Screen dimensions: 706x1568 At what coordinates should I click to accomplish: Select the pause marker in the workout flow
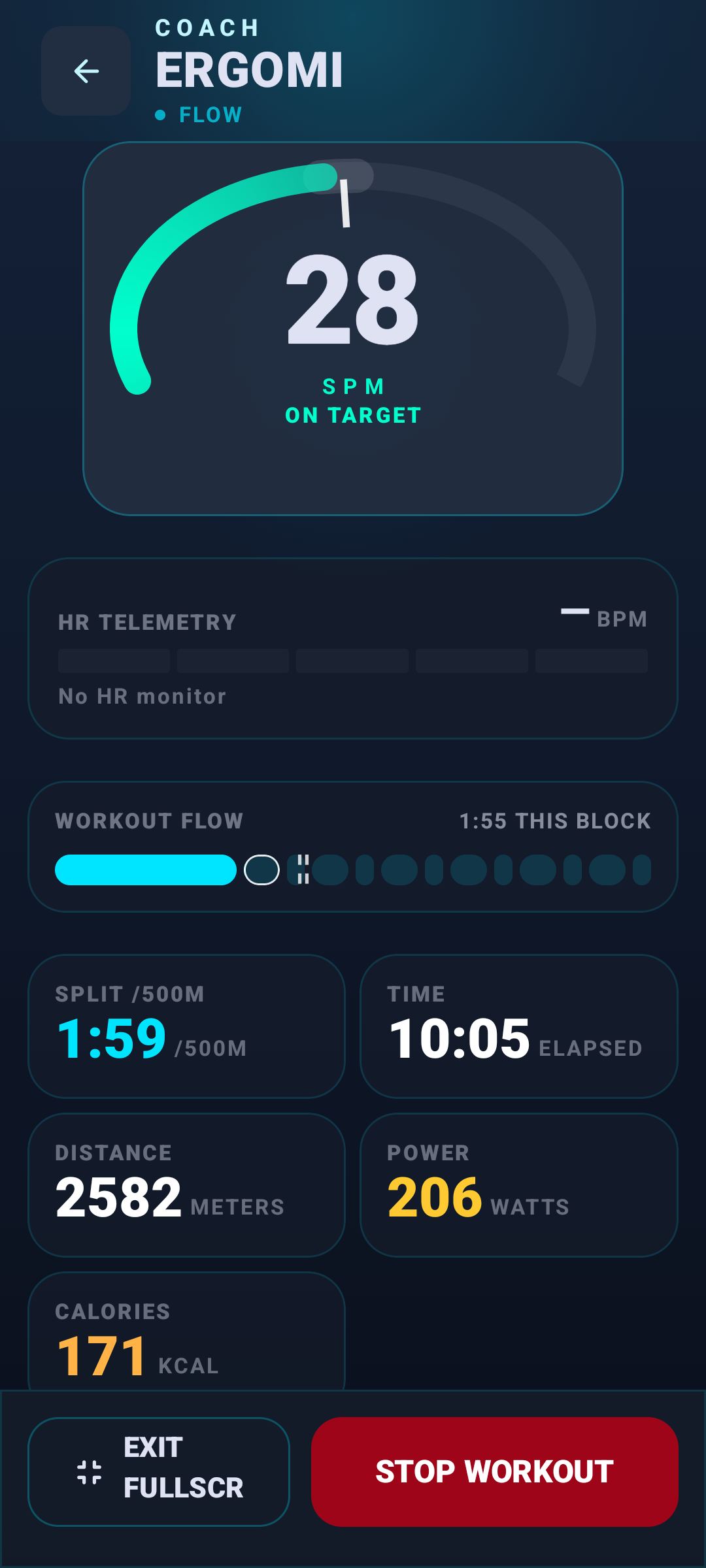303,870
